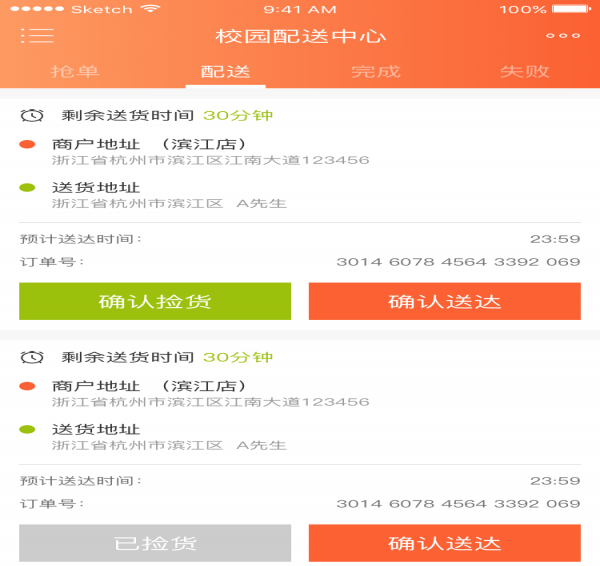Tap the gray 已捡货 button

[x=155, y=543]
